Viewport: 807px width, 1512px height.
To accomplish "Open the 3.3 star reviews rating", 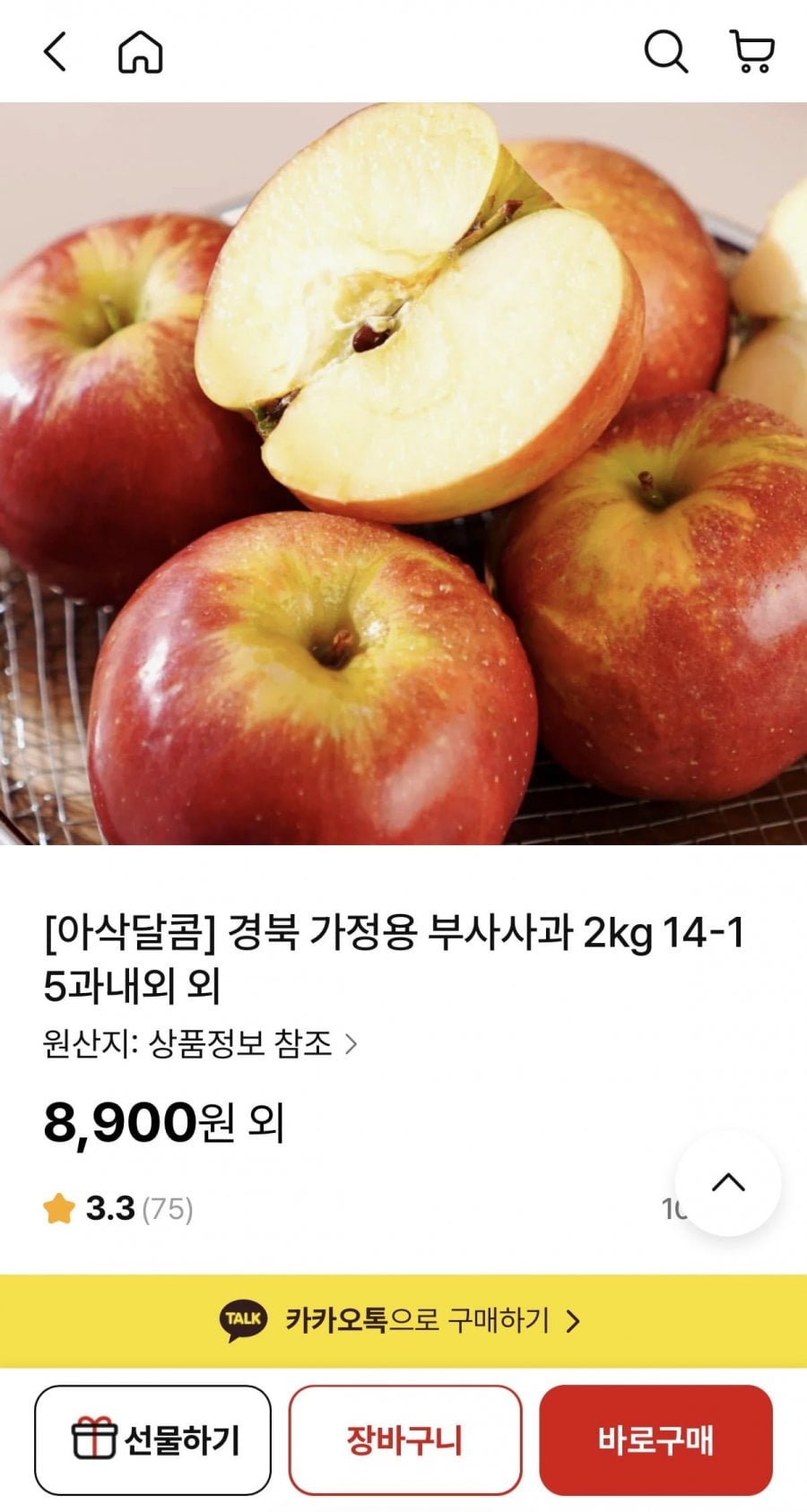I will pos(117,1209).
